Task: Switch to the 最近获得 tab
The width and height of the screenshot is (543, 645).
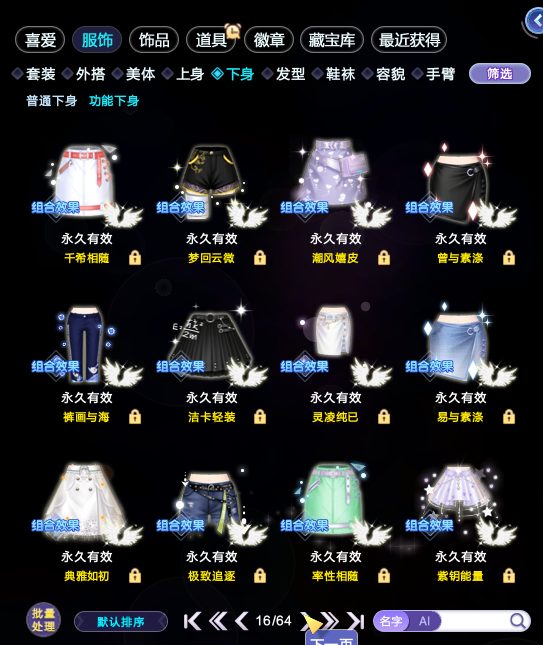Action: [x=409, y=40]
